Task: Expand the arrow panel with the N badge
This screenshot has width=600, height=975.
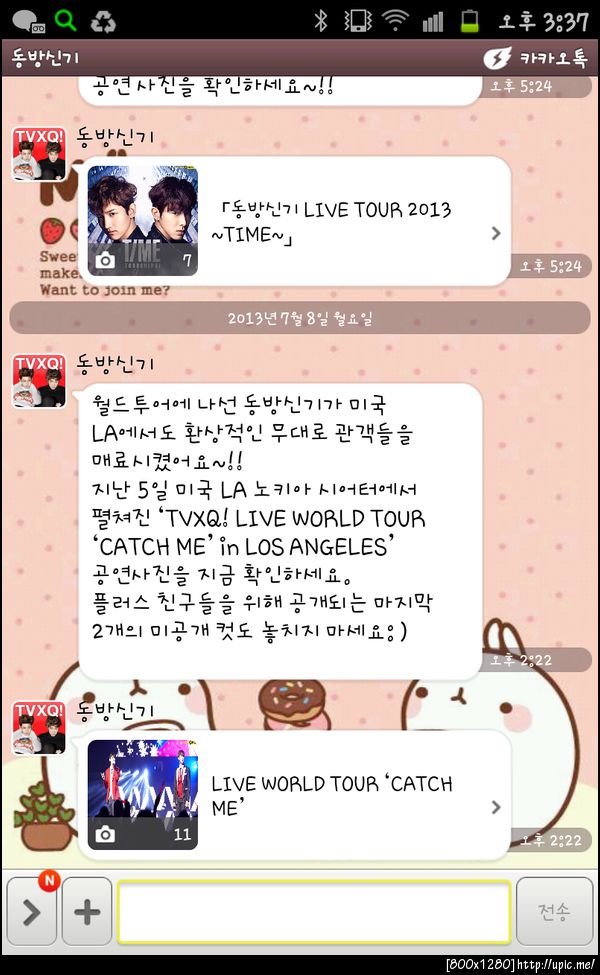Action: pos(31,912)
